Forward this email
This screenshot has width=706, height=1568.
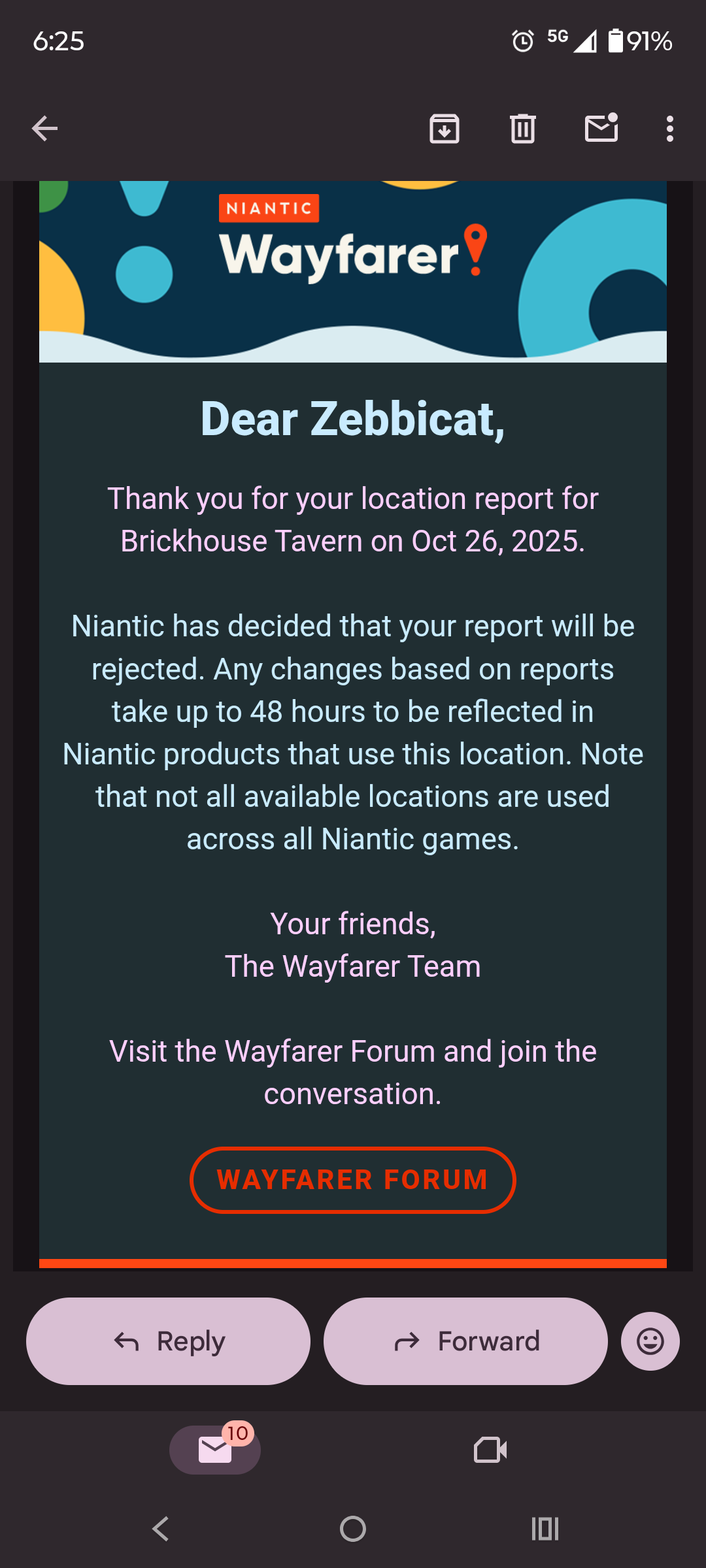(x=465, y=1341)
